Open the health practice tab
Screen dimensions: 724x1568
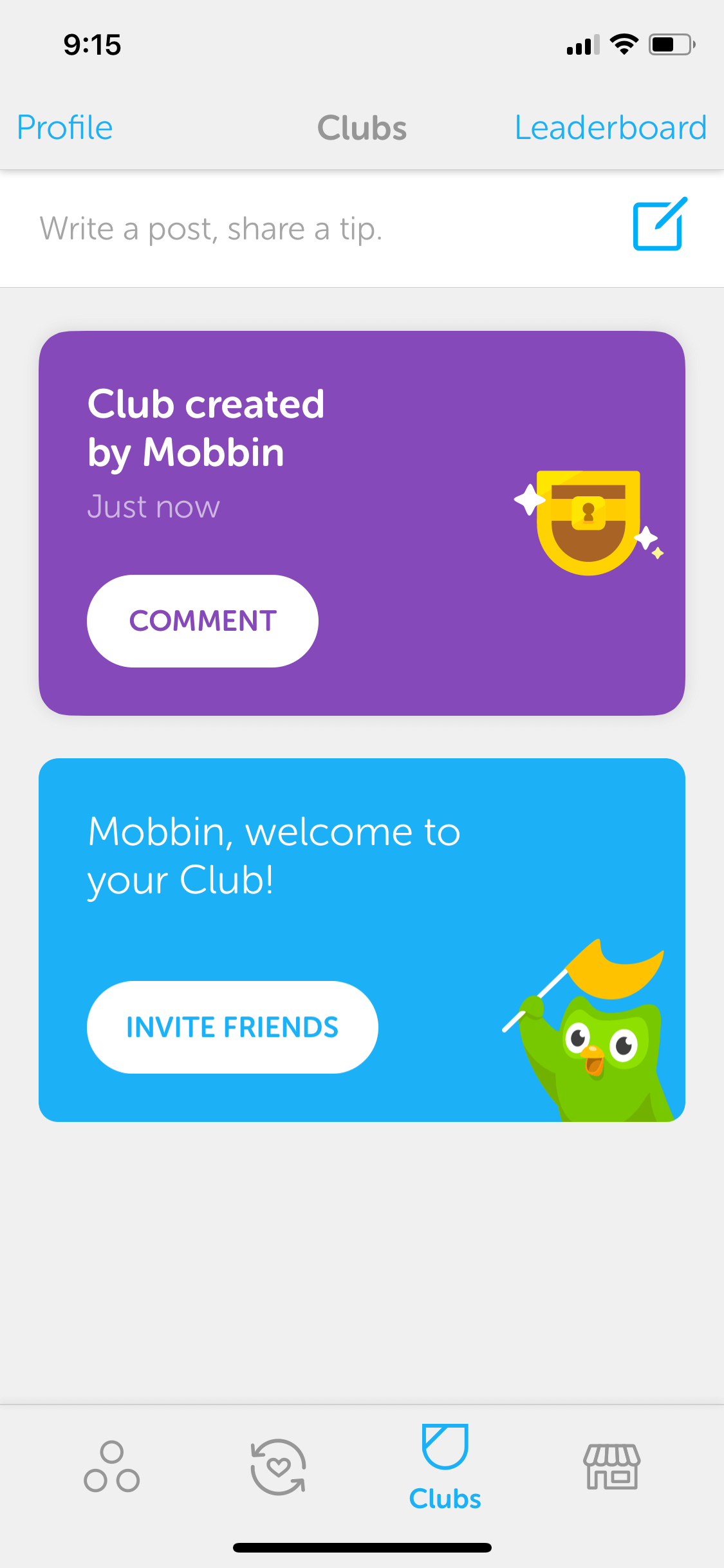point(278,1466)
